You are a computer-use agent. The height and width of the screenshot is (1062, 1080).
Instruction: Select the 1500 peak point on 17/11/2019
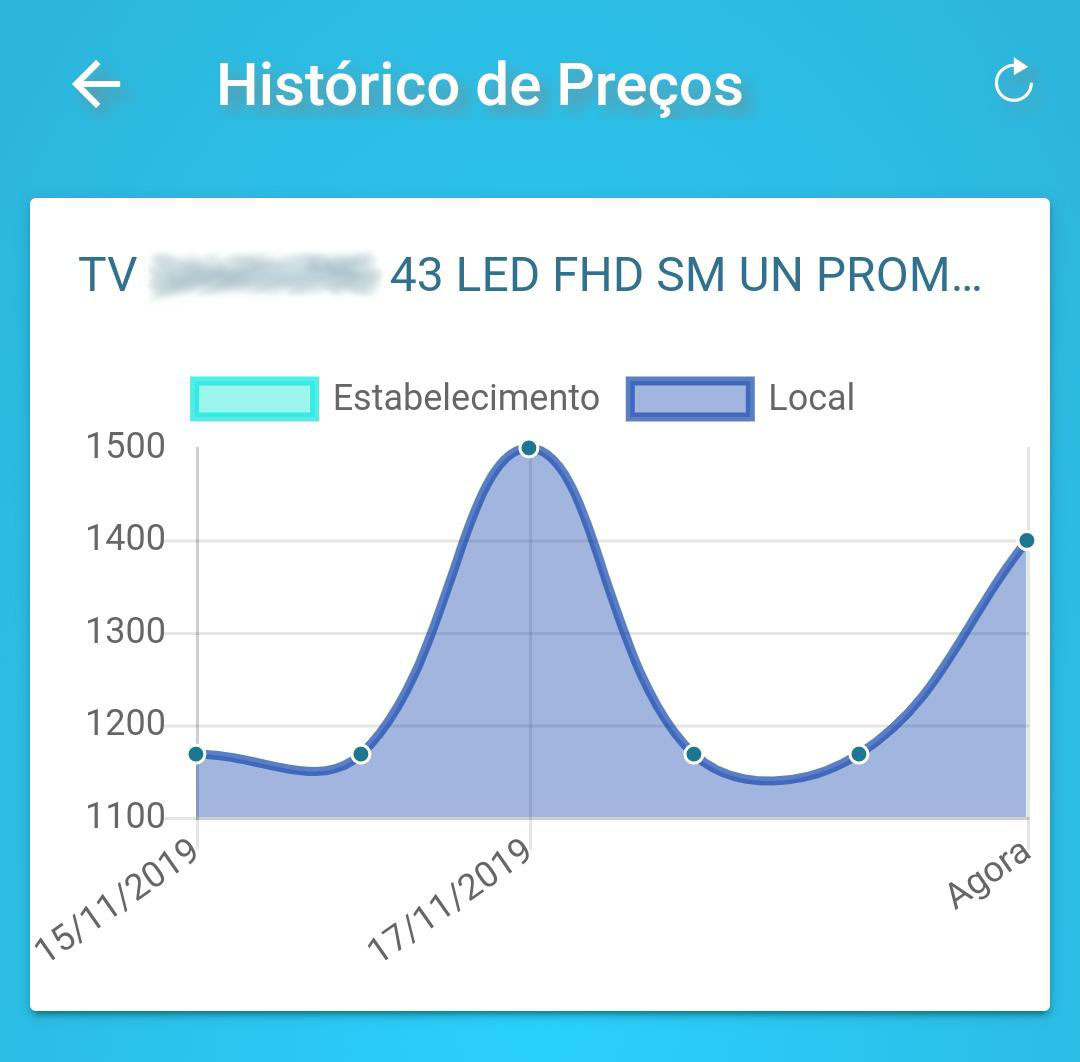(530, 449)
